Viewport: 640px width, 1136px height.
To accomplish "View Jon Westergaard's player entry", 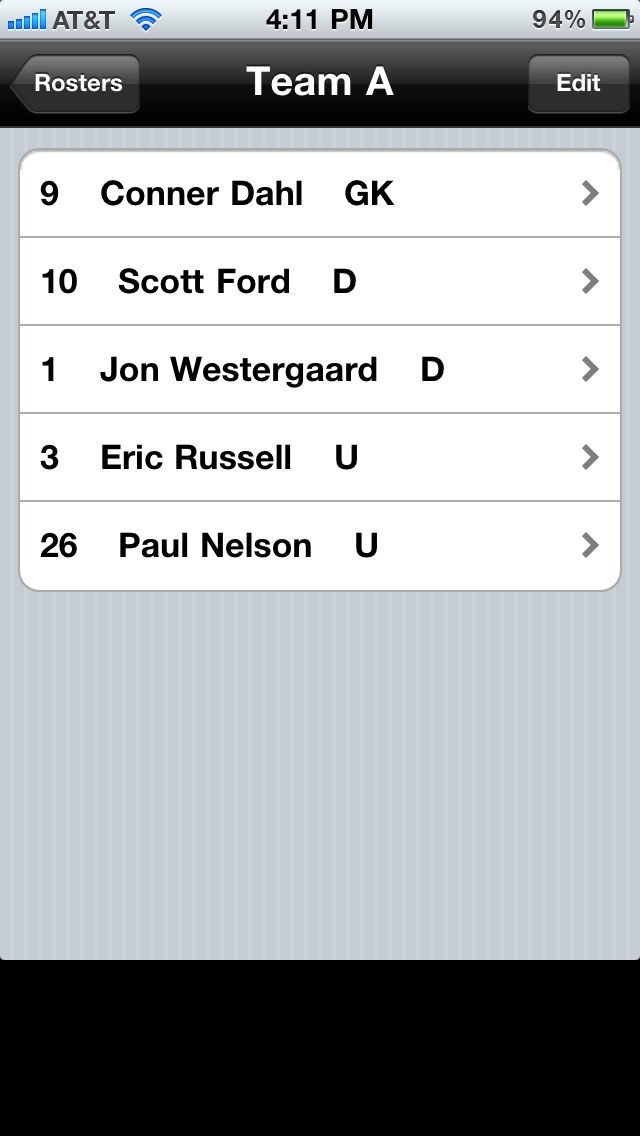I will [x=320, y=370].
